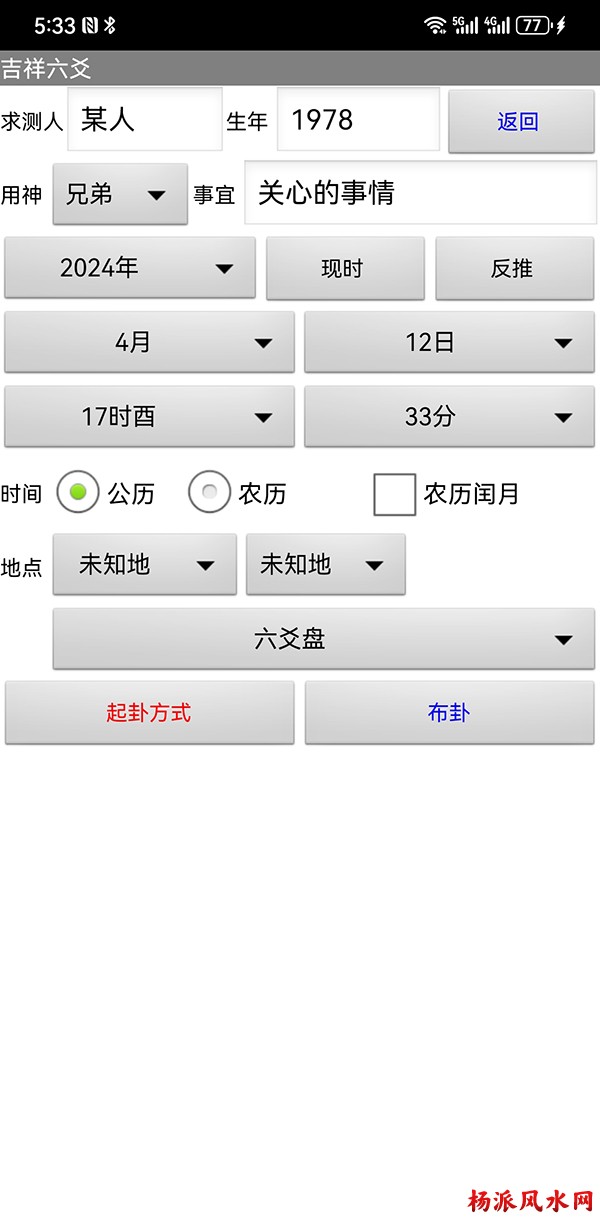Viewport: 600px width, 1224px height.
Task: Open the 2024年 year dropdown
Action: point(130,268)
